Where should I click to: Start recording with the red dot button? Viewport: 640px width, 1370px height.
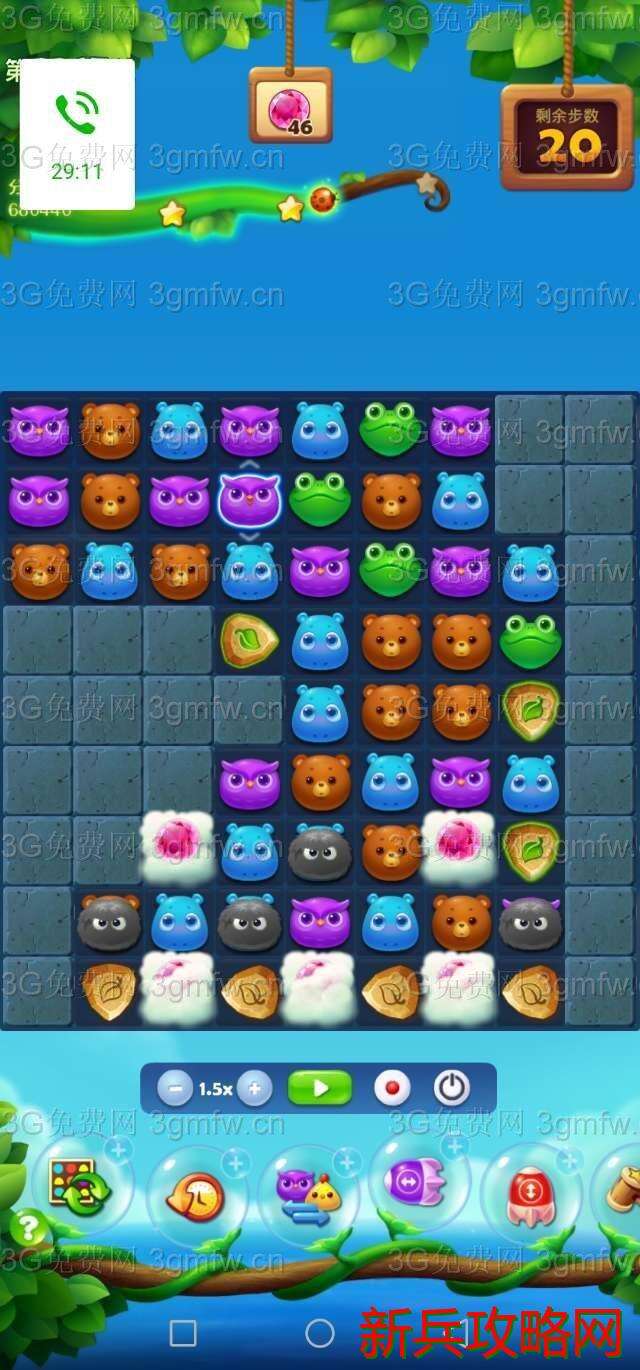coord(391,1088)
